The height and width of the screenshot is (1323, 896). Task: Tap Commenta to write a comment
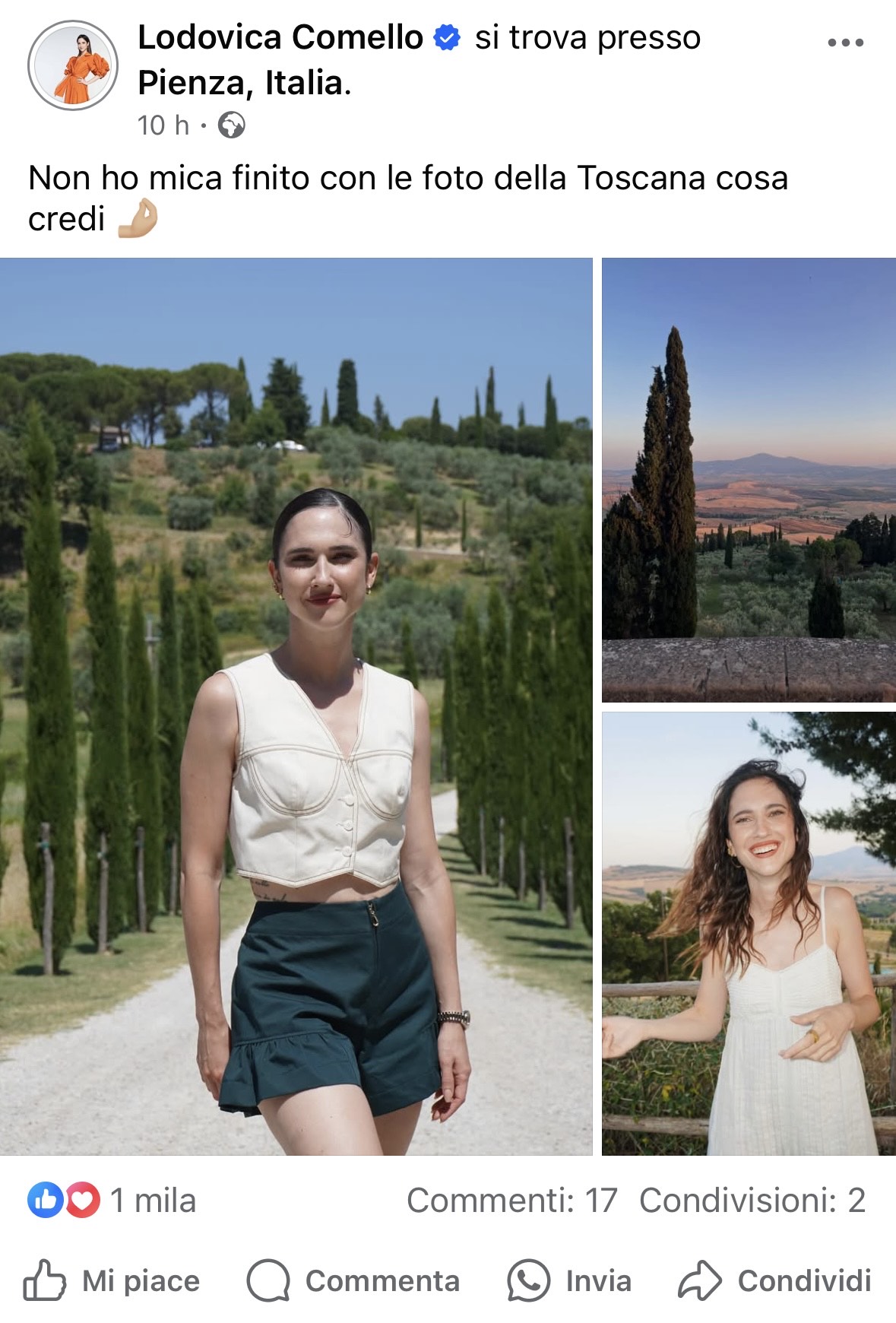coord(354,1280)
